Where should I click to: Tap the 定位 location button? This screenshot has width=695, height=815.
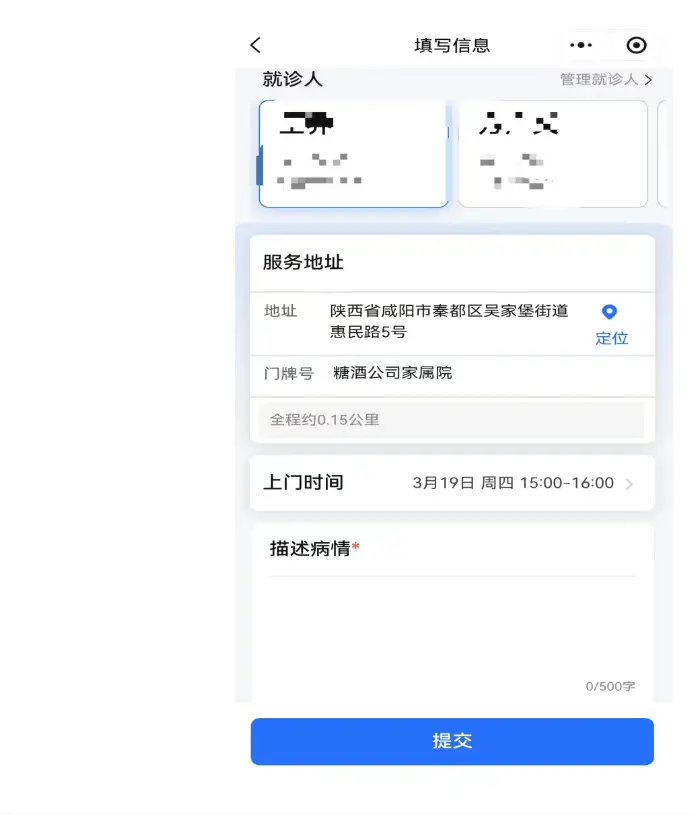(610, 325)
